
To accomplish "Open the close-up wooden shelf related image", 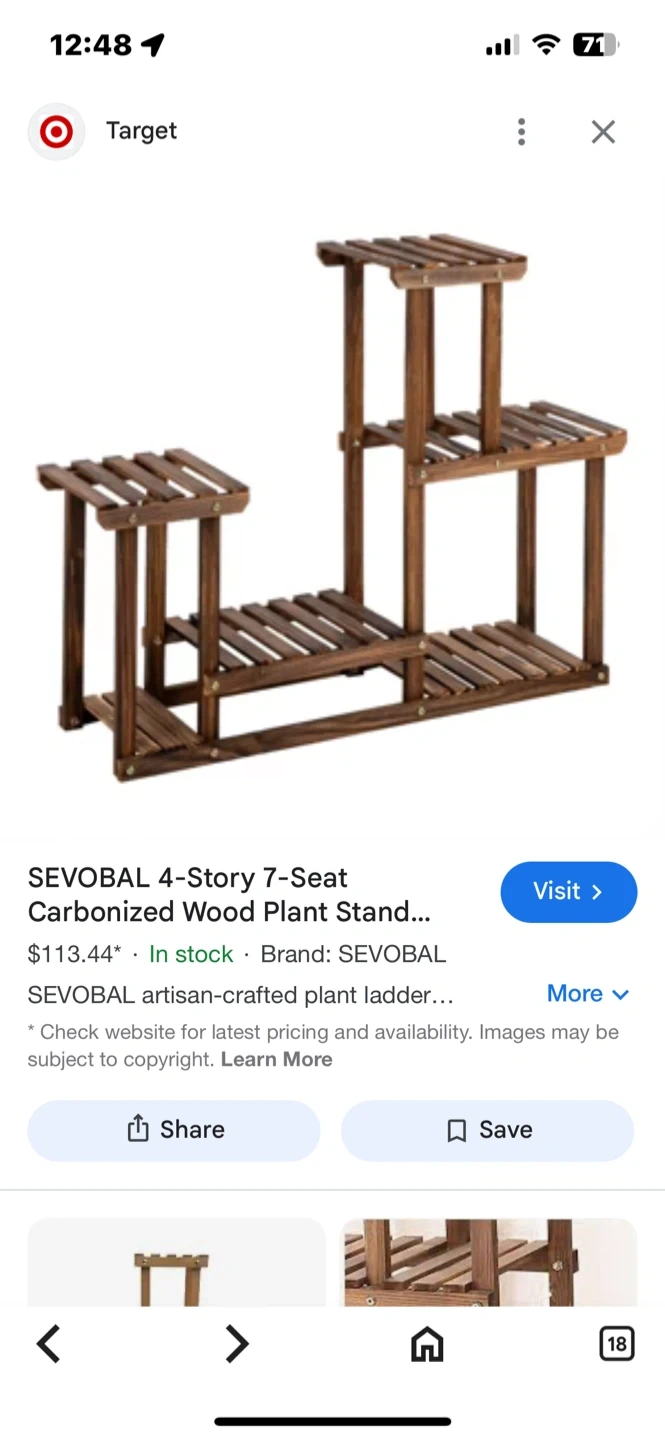I will pos(489,1263).
